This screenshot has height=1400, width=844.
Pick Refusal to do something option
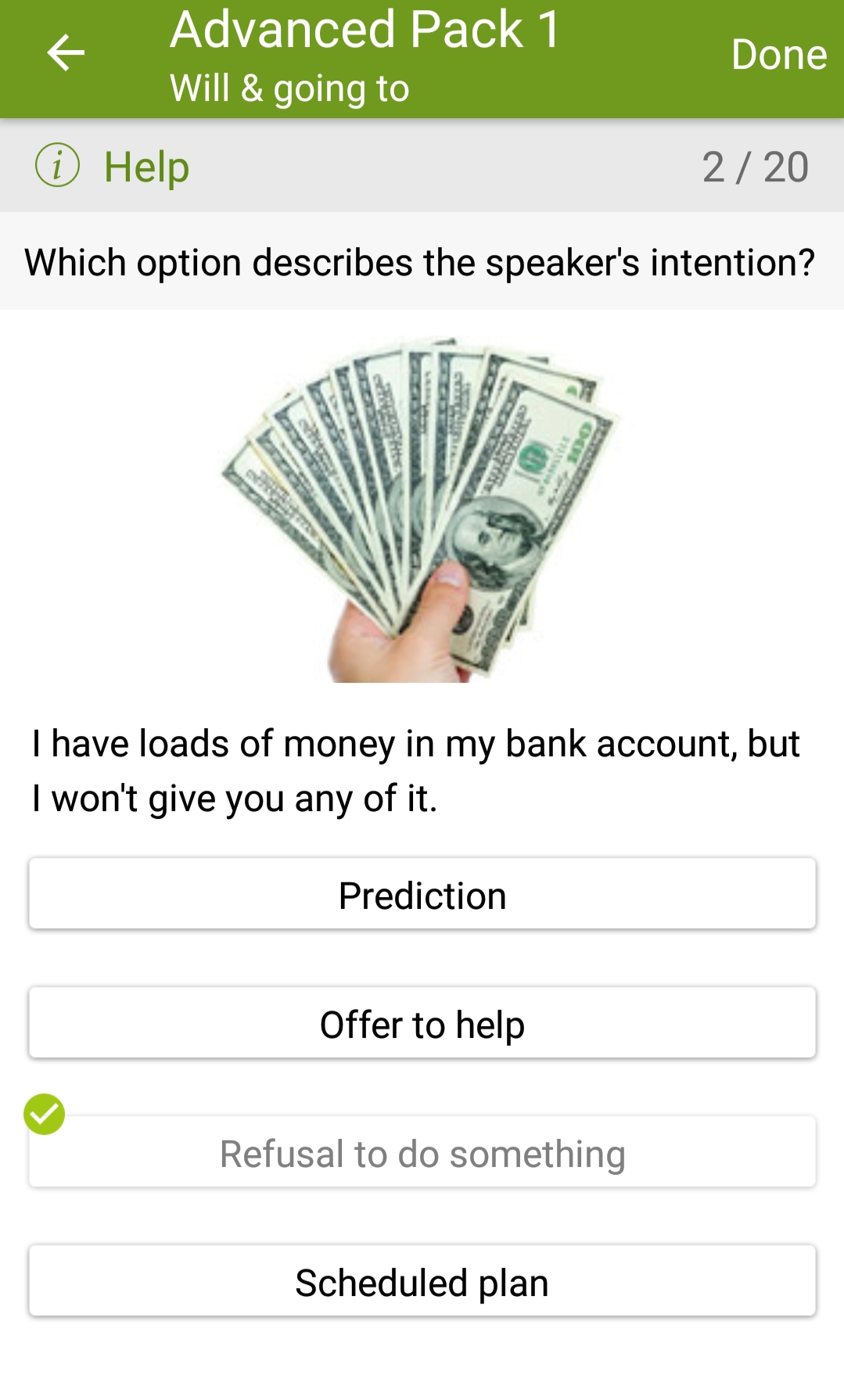point(422,1153)
